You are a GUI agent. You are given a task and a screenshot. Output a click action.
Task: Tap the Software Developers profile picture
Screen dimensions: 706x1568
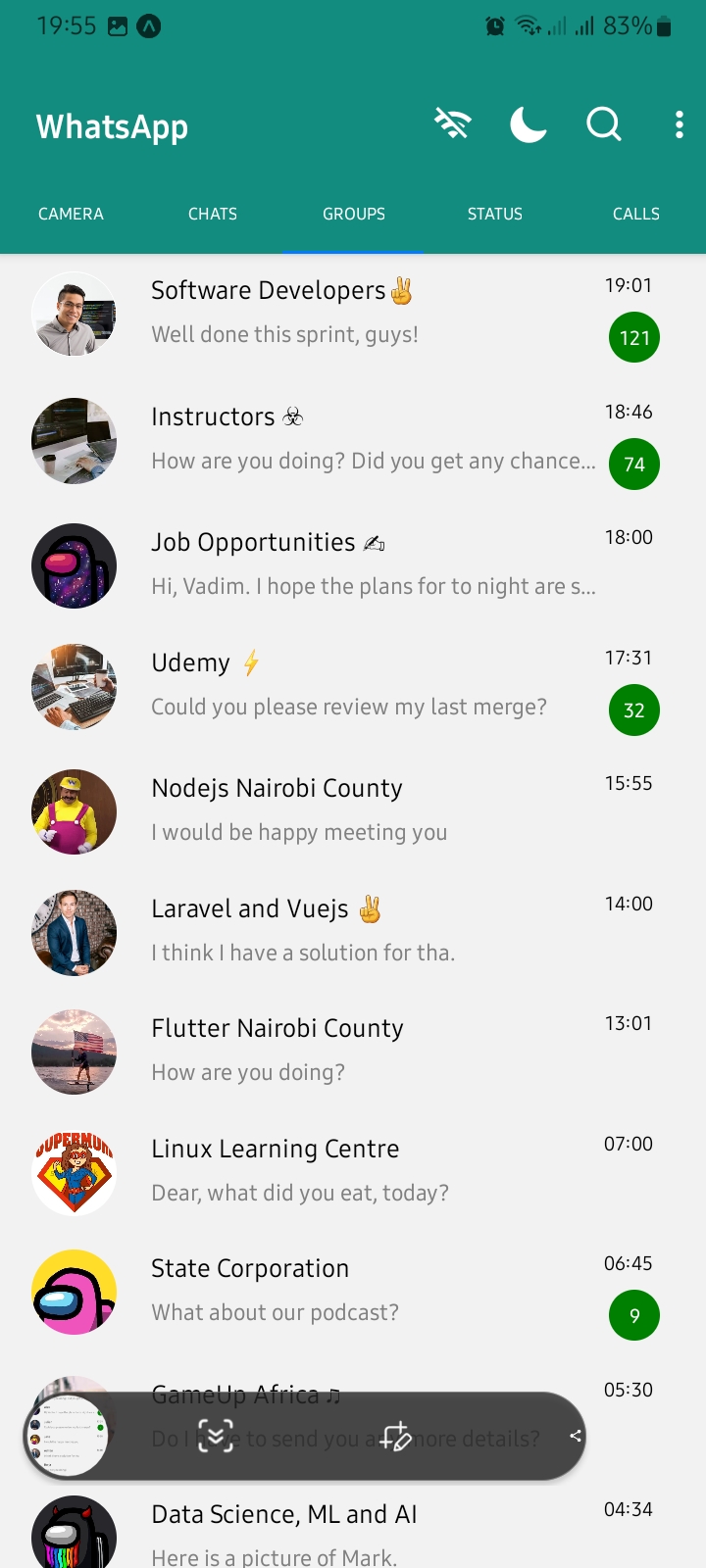[x=74, y=314]
